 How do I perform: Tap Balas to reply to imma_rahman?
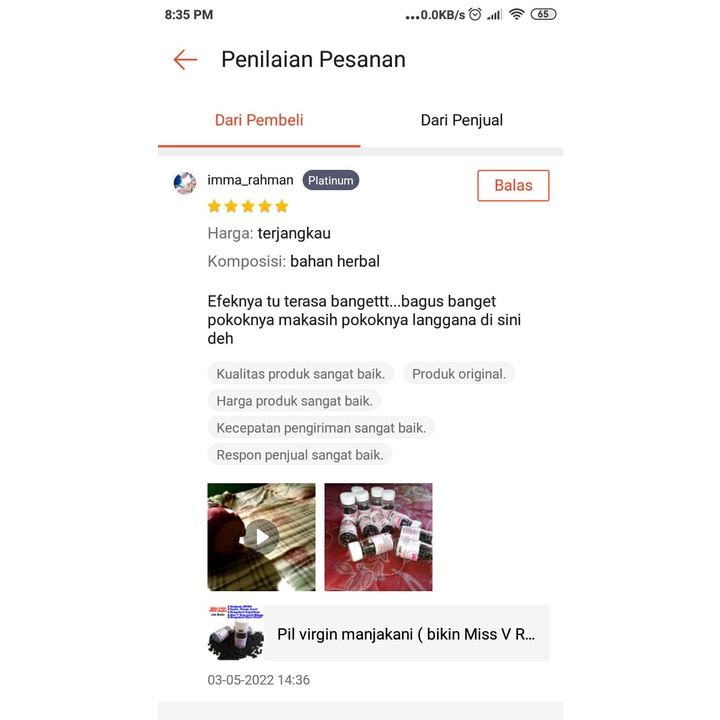(513, 185)
